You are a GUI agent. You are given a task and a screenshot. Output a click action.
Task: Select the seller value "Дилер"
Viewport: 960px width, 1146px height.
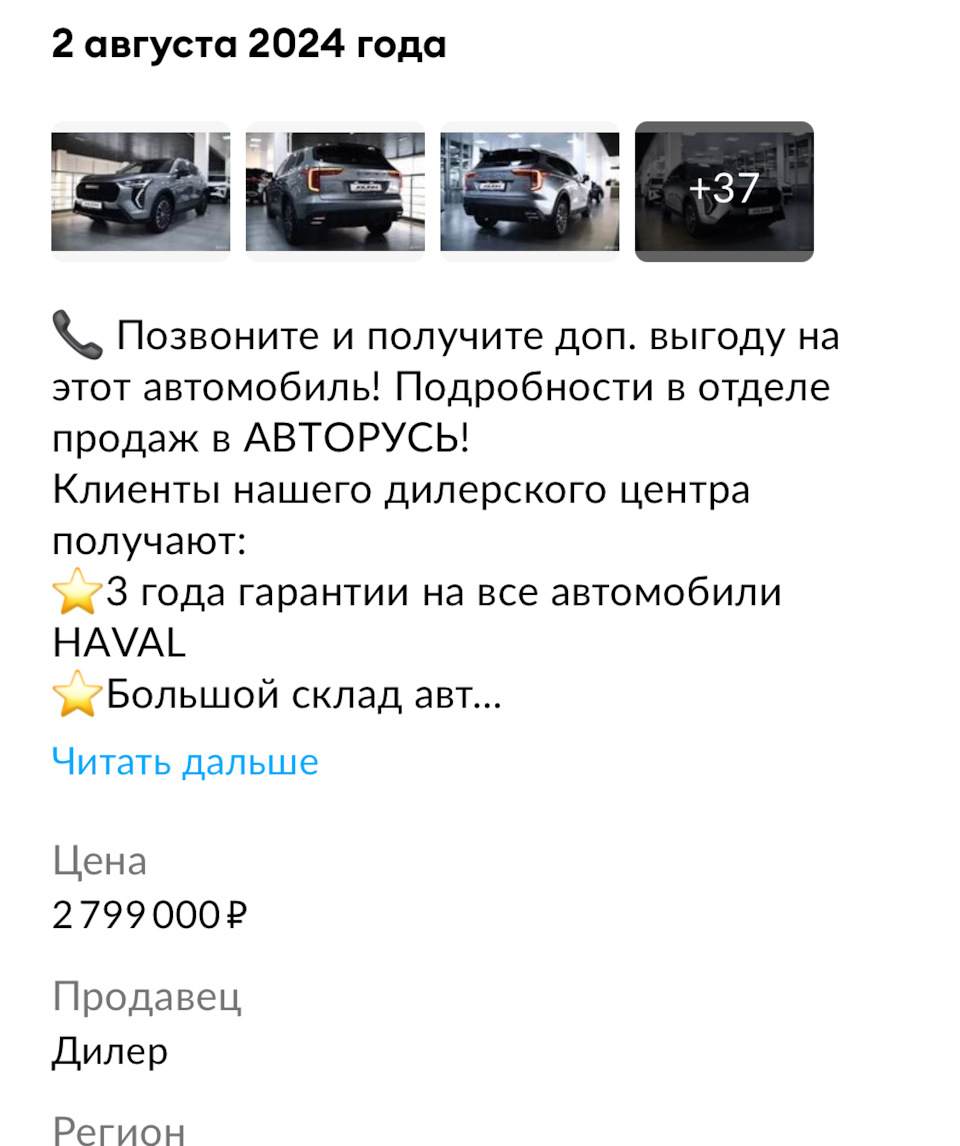coord(110,1051)
